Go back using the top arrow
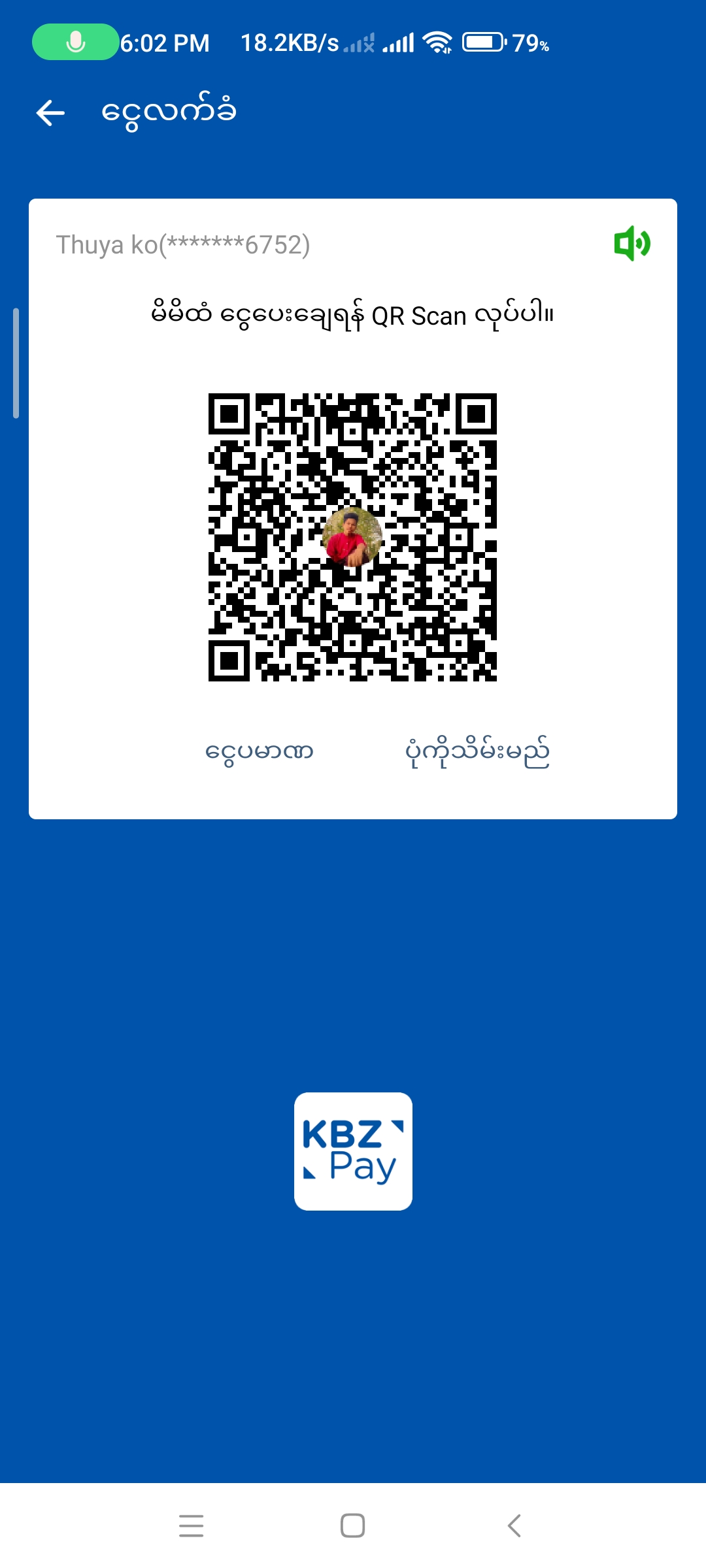This screenshot has height=1568, width=706. (50, 113)
